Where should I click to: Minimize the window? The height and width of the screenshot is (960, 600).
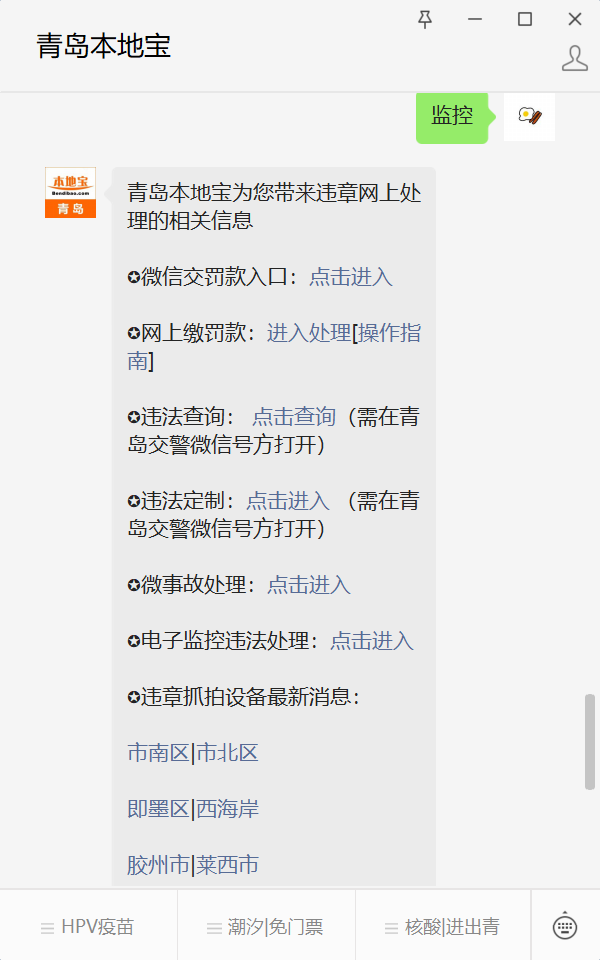475,19
